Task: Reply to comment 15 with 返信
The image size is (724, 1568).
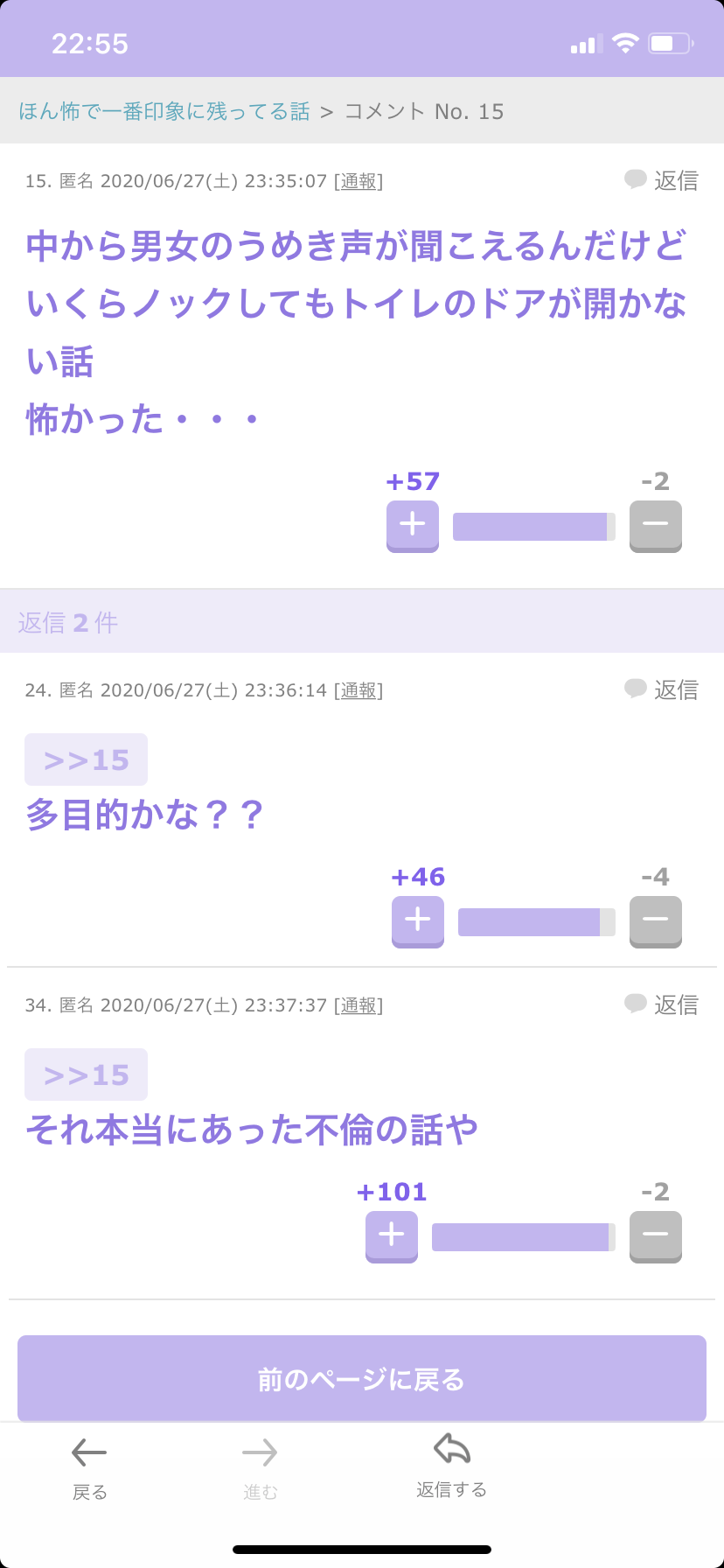Action: [x=661, y=180]
